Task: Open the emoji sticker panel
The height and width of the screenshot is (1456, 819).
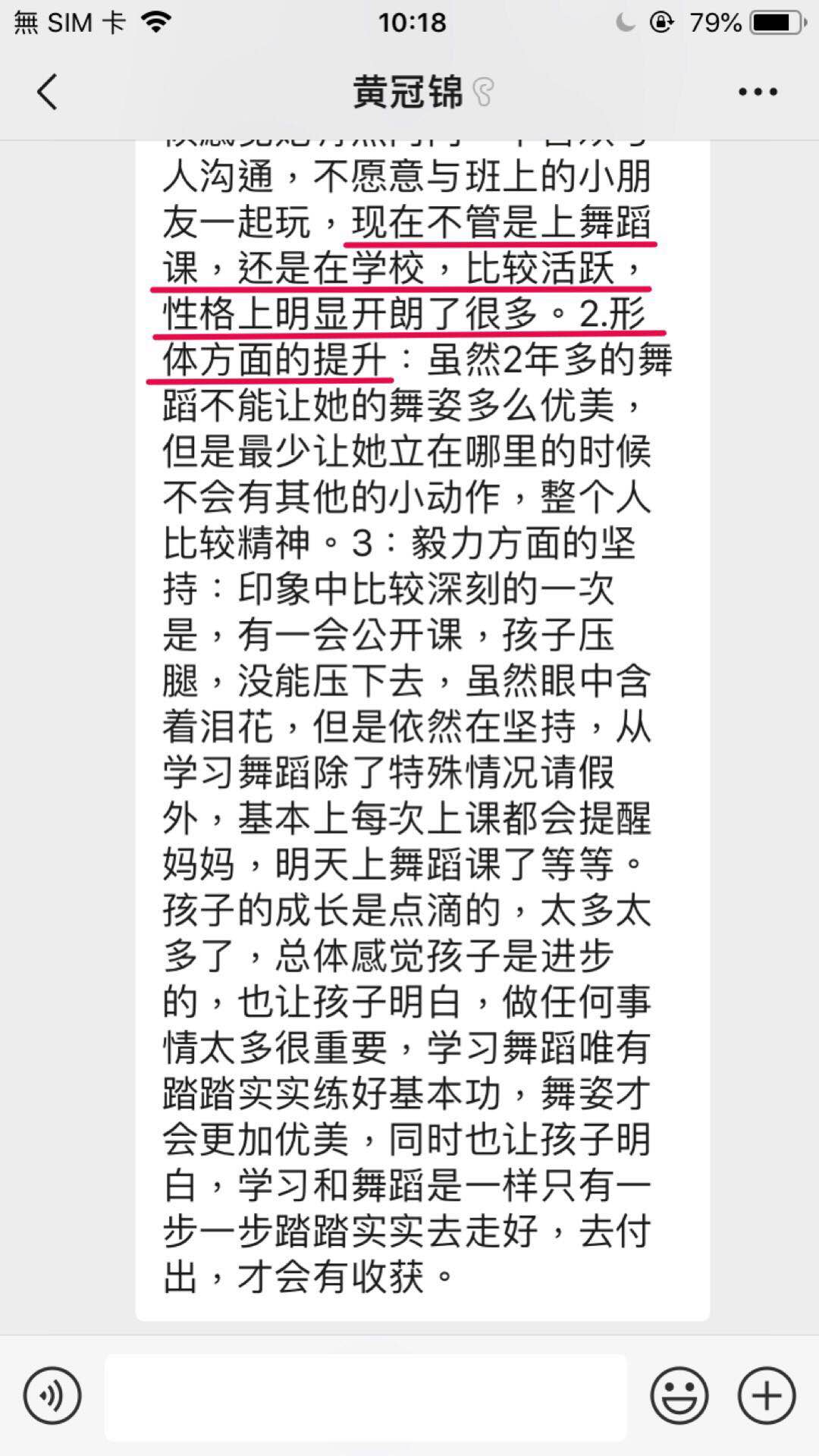Action: [x=679, y=1396]
